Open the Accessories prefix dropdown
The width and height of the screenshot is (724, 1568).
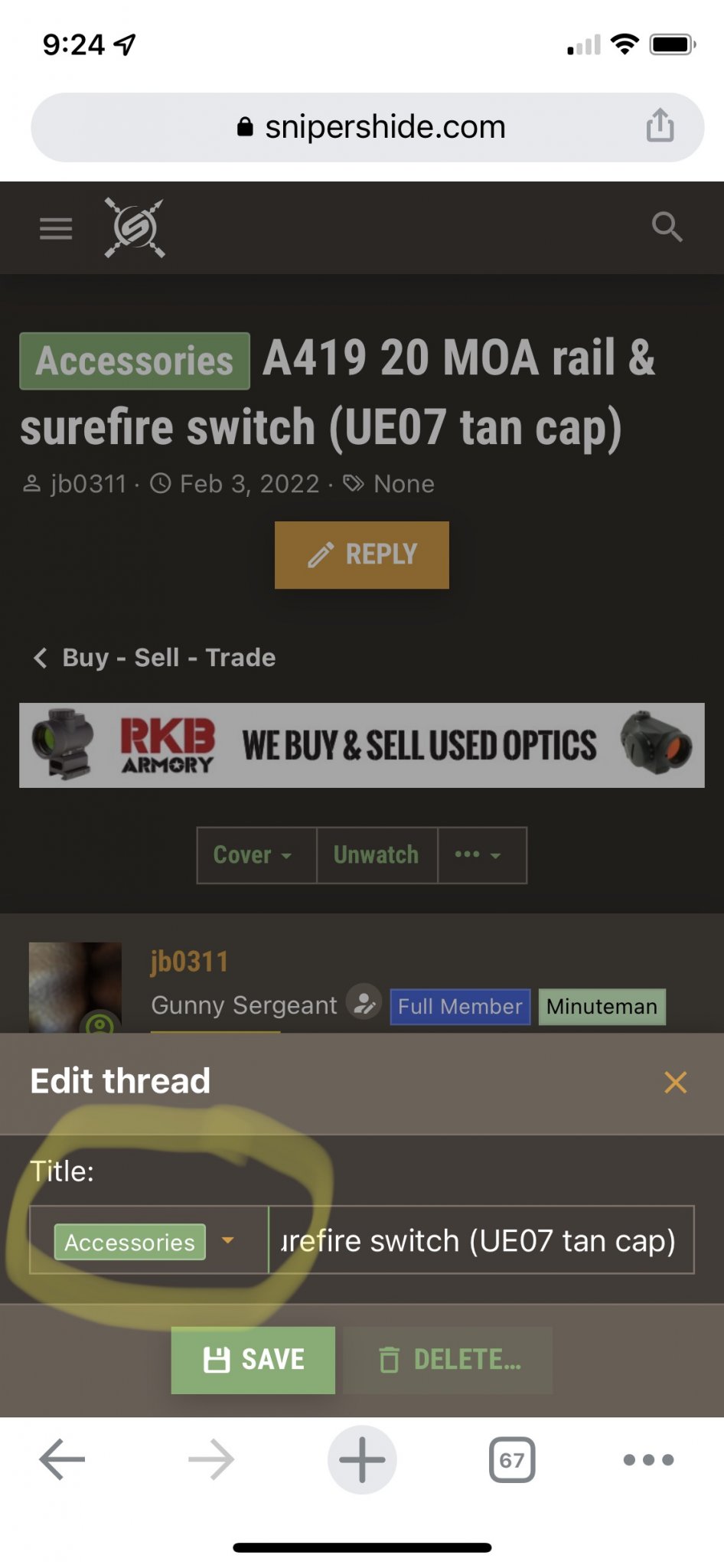[148, 1240]
